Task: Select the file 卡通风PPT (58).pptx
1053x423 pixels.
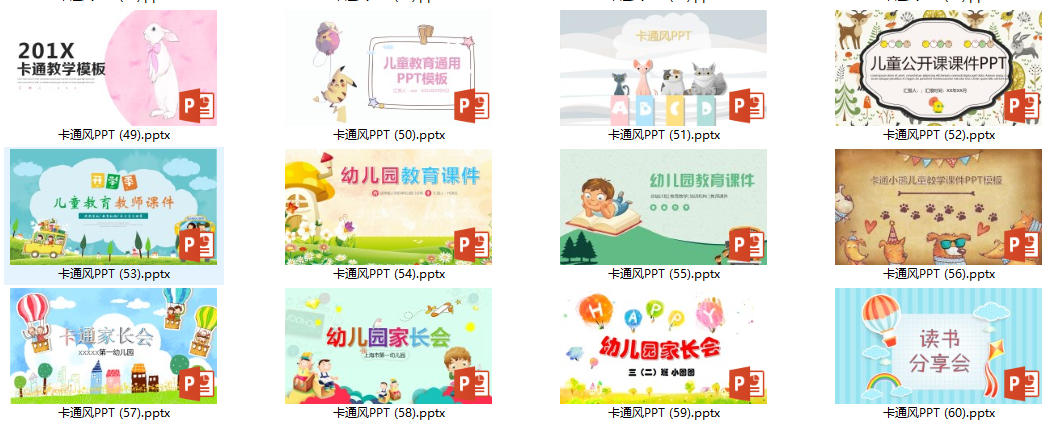Action: click(x=389, y=346)
